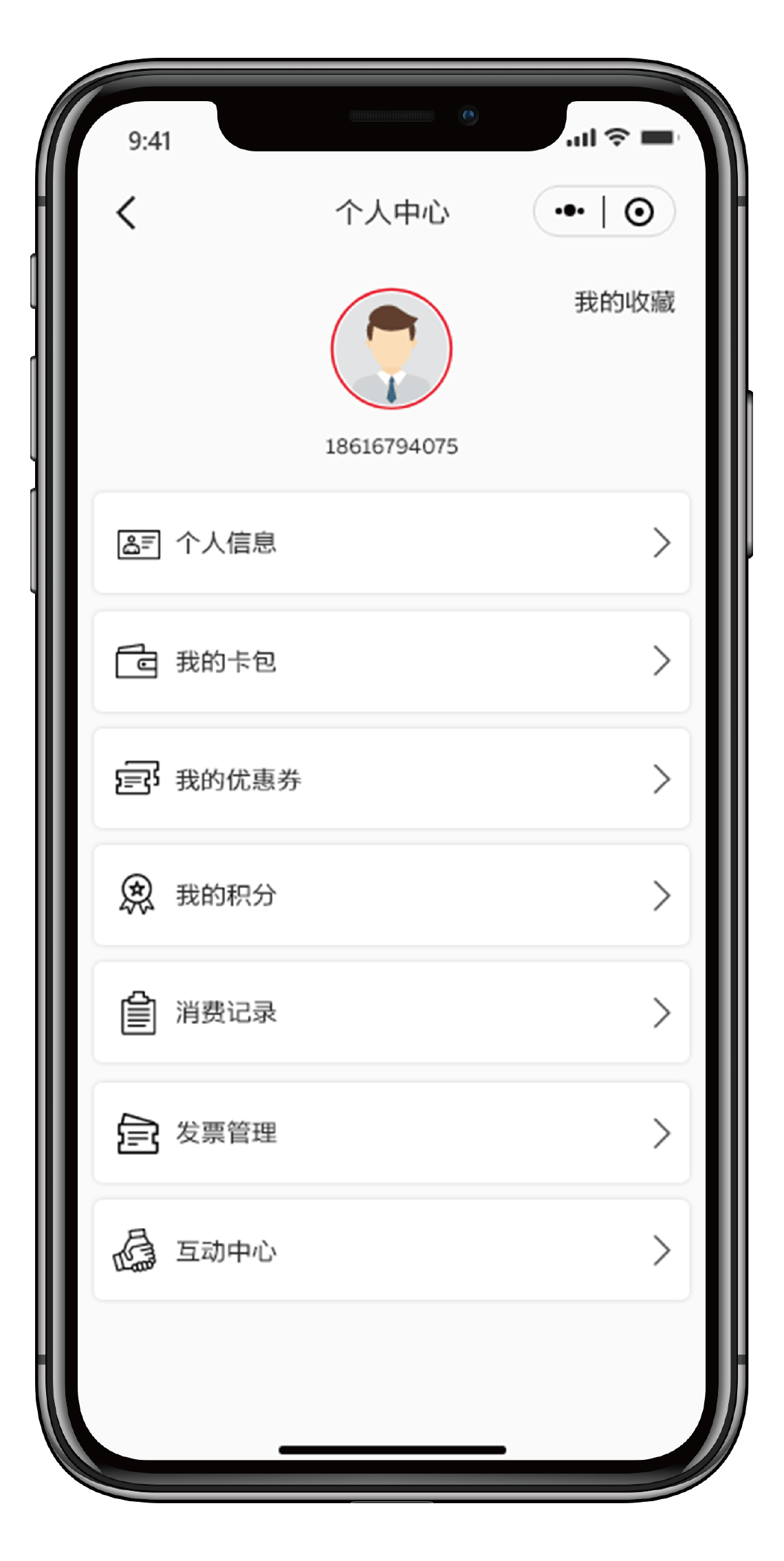The image size is (784, 1561).
Task: Open 消费记录 purchase history
Action: 391,1013
